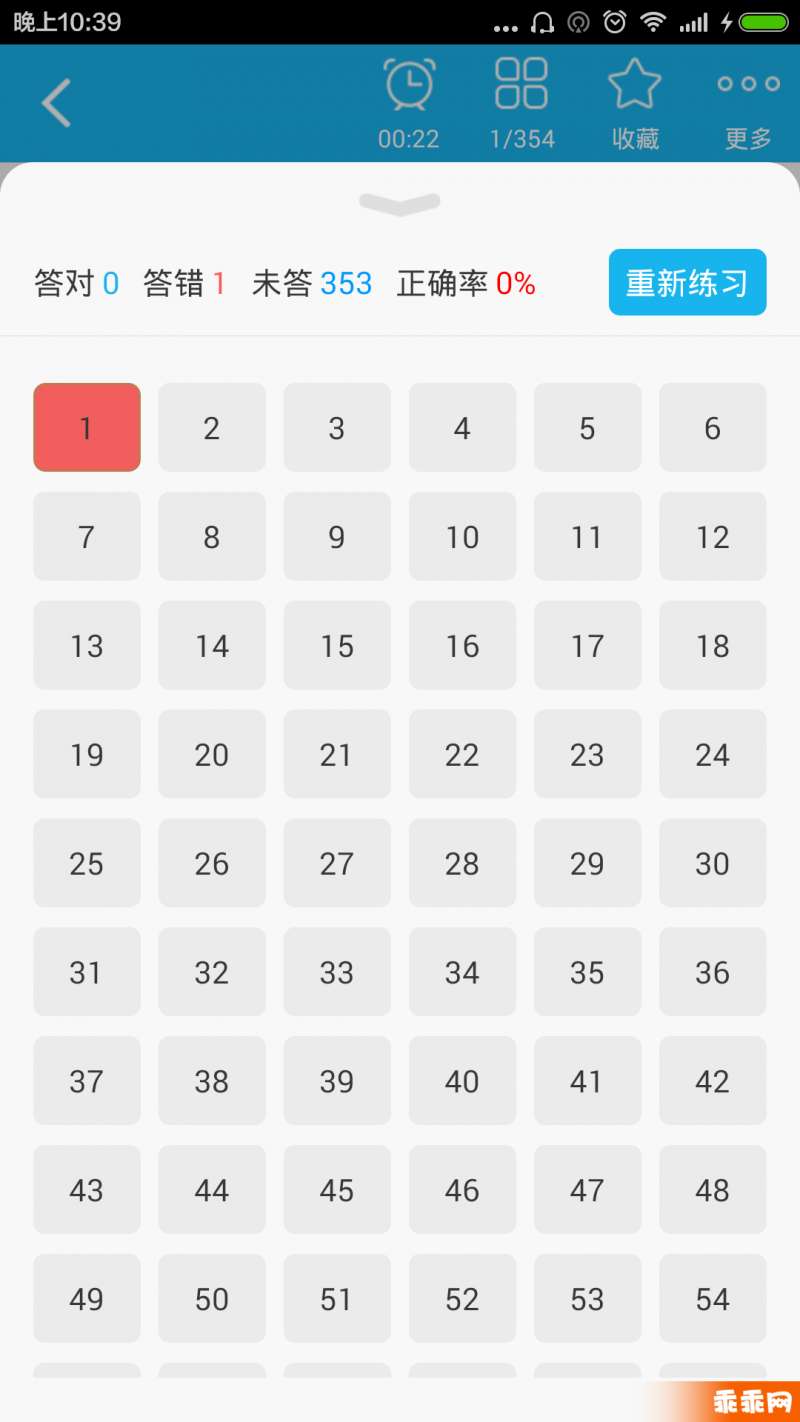The image size is (800, 1422).
Task: Select question 6
Action: pos(713,427)
